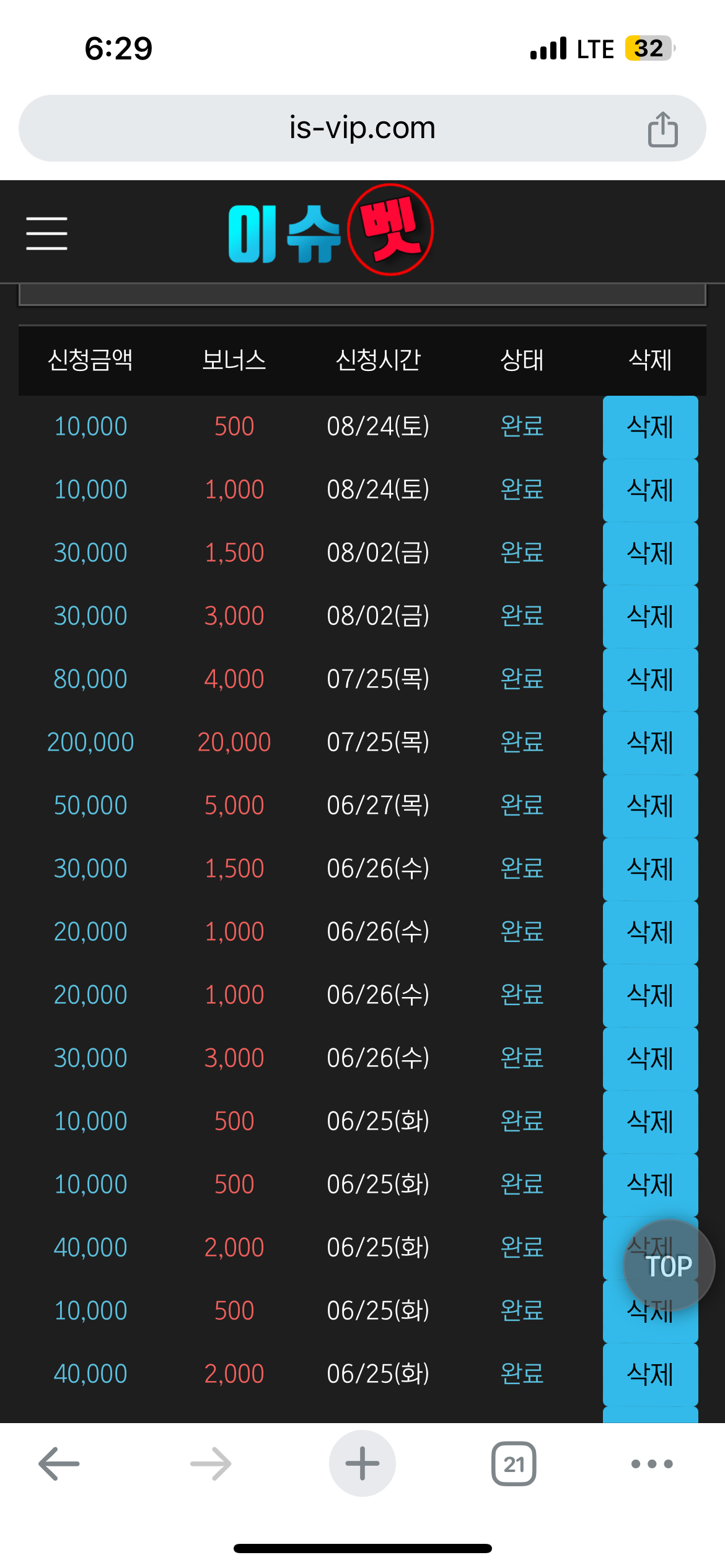Delete the 200,000 entry from 07/25
Image resolution: width=725 pixels, height=1568 pixels.
tap(650, 743)
